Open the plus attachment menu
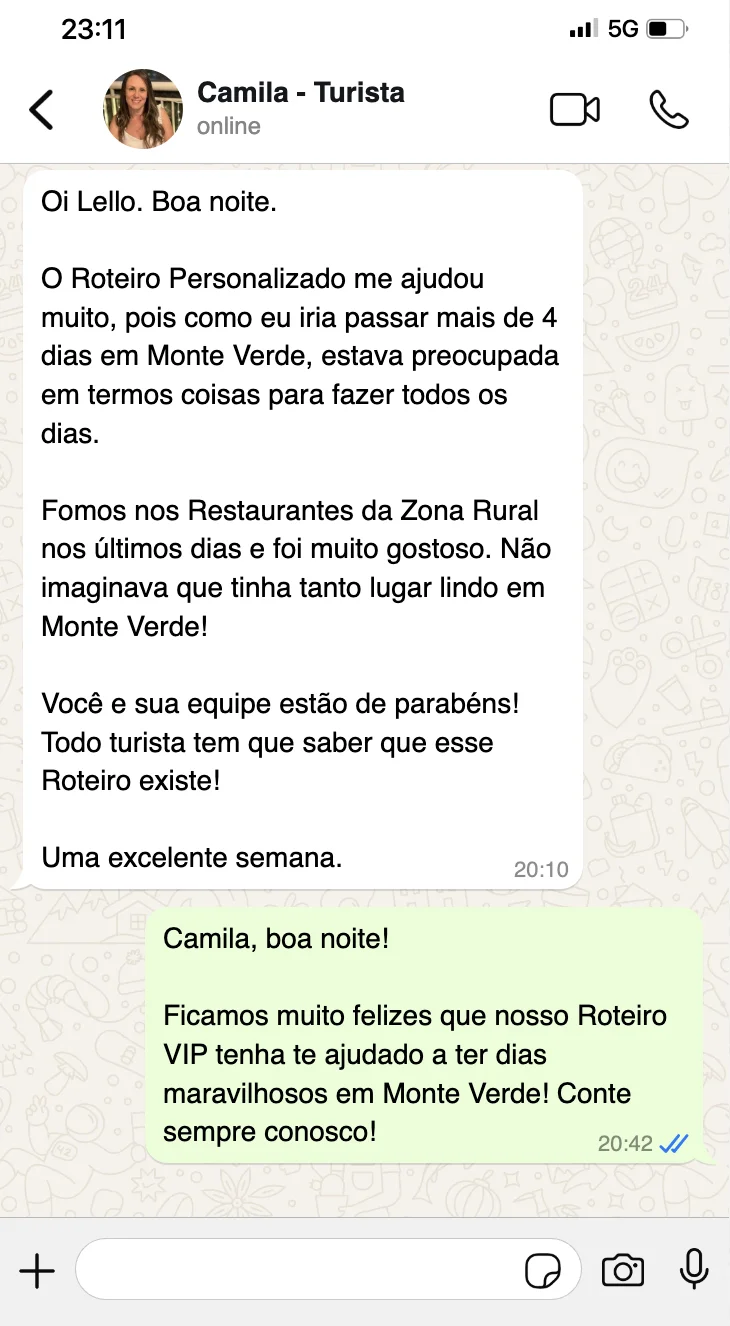The image size is (730, 1326). point(37,1271)
